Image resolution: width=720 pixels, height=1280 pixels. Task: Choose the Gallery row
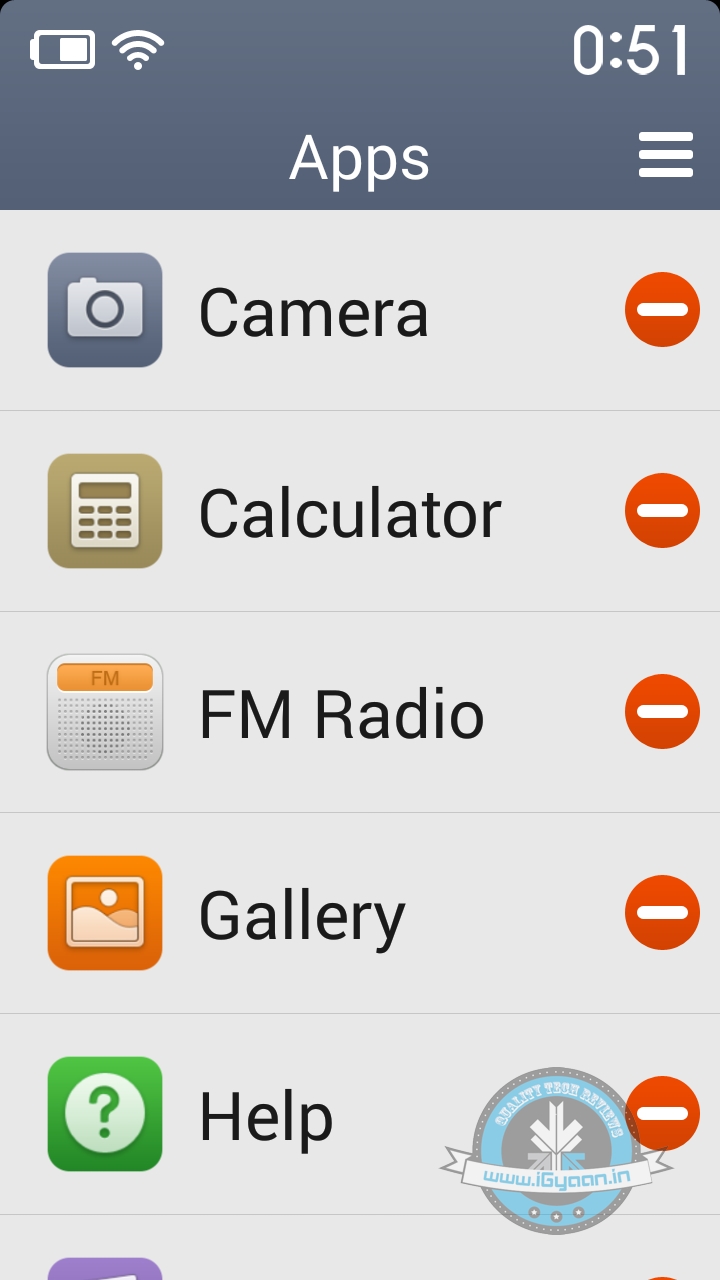click(x=302, y=915)
